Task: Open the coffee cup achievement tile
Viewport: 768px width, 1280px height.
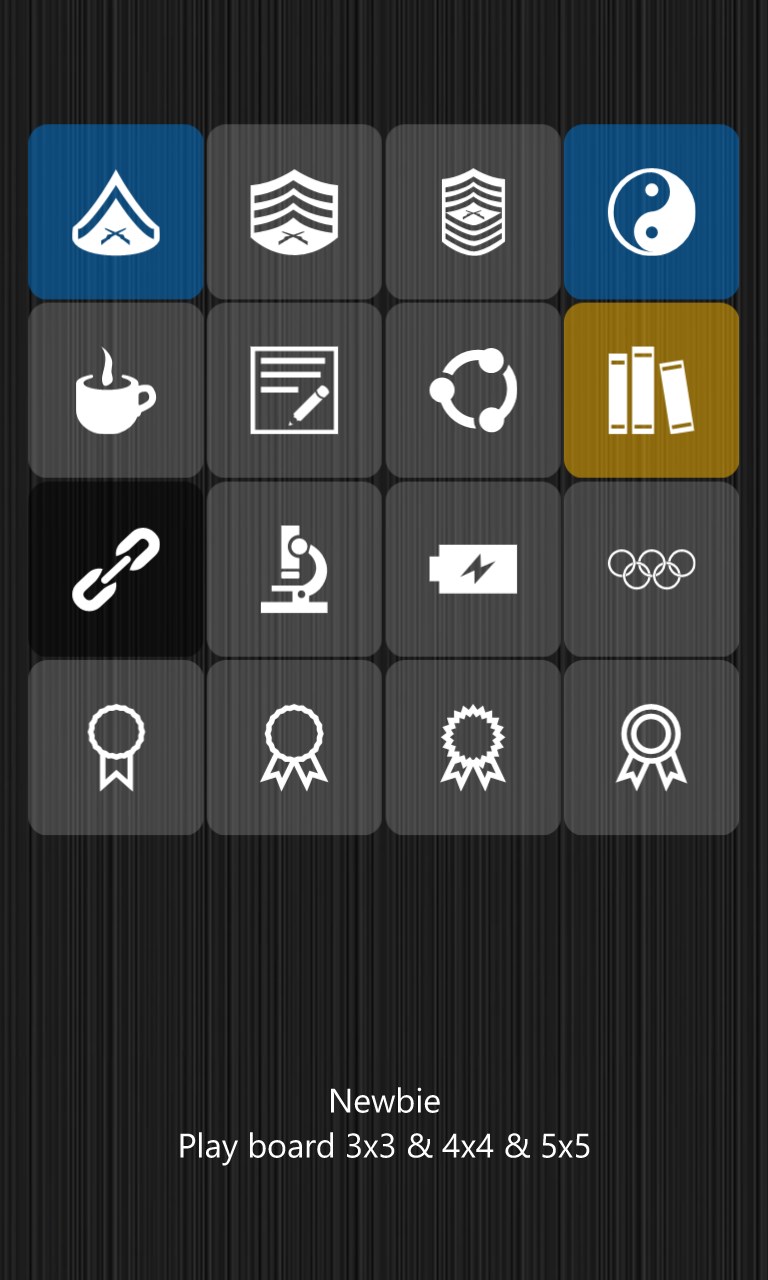Action: pyautogui.click(x=116, y=390)
